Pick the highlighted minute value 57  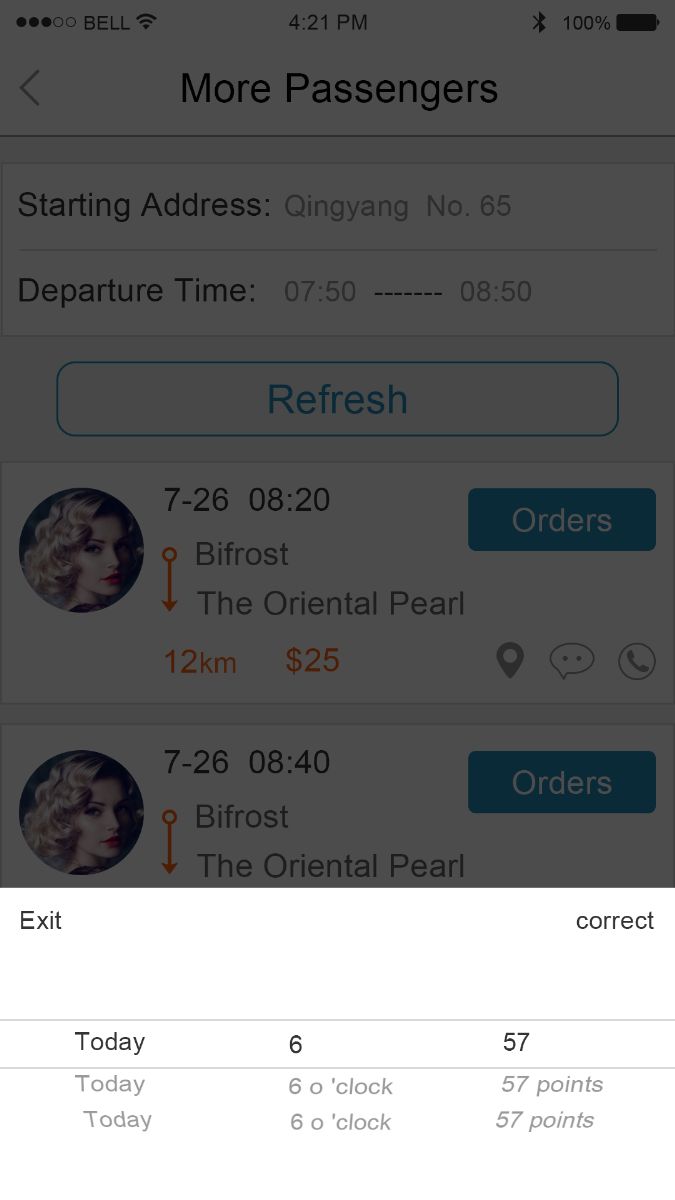[516, 1043]
